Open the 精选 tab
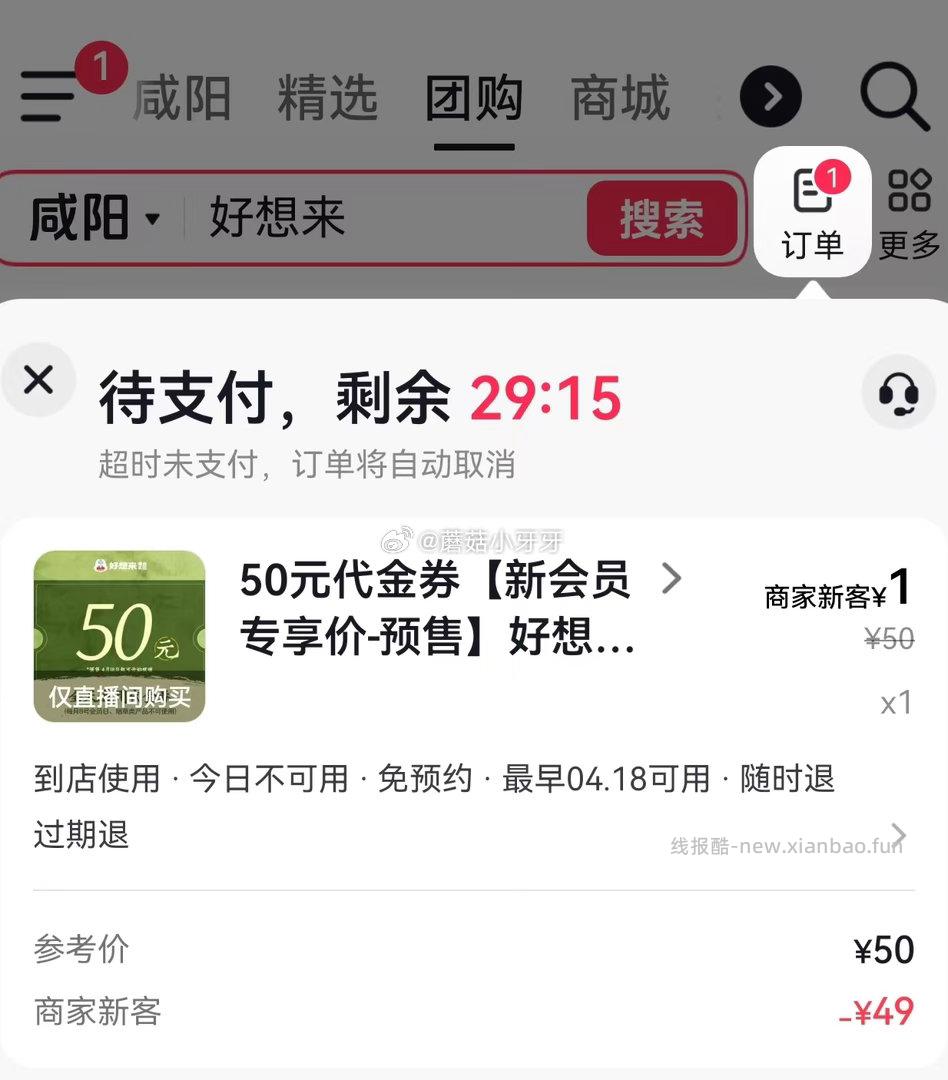This screenshot has height=1080, width=948. (x=327, y=97)
